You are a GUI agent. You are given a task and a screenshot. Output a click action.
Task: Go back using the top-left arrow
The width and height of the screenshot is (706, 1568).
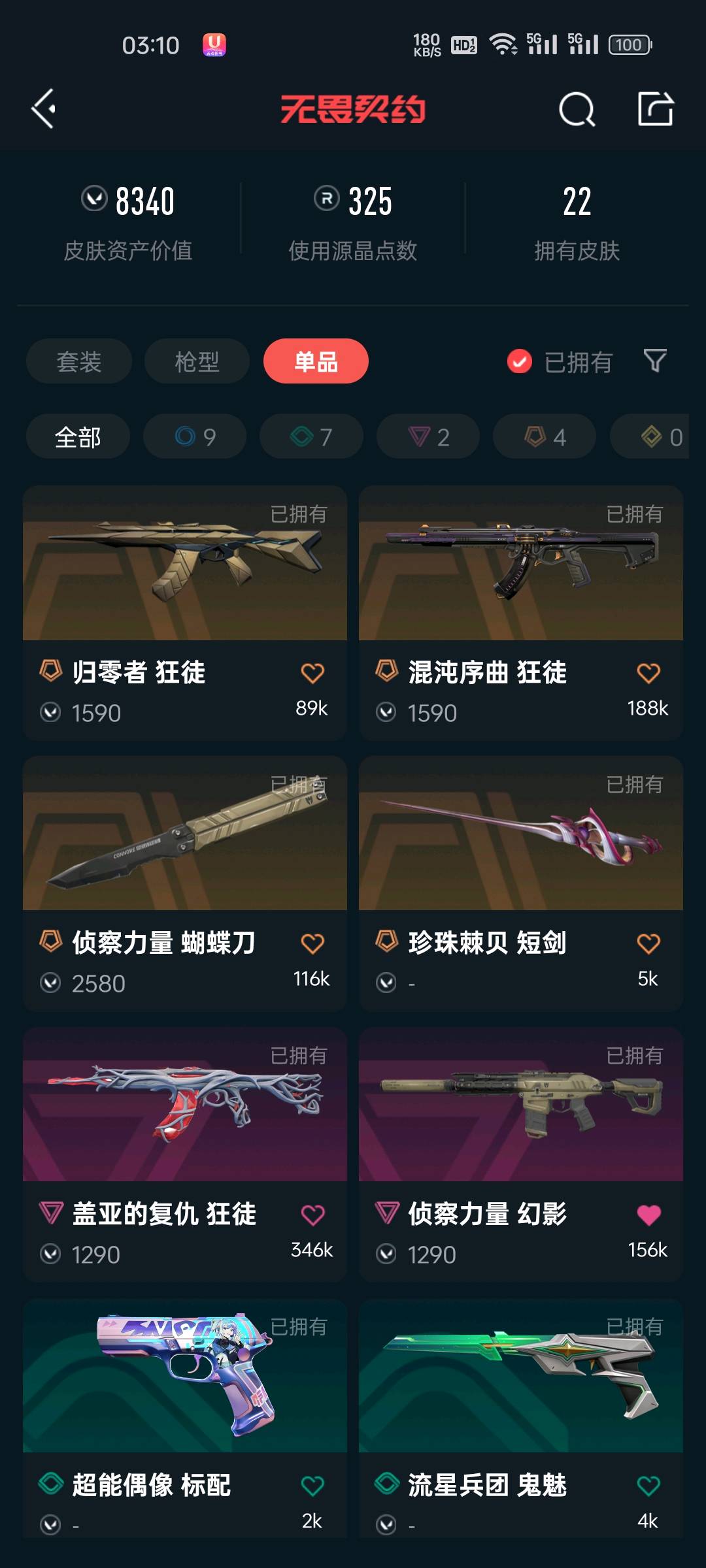(44, 108)
